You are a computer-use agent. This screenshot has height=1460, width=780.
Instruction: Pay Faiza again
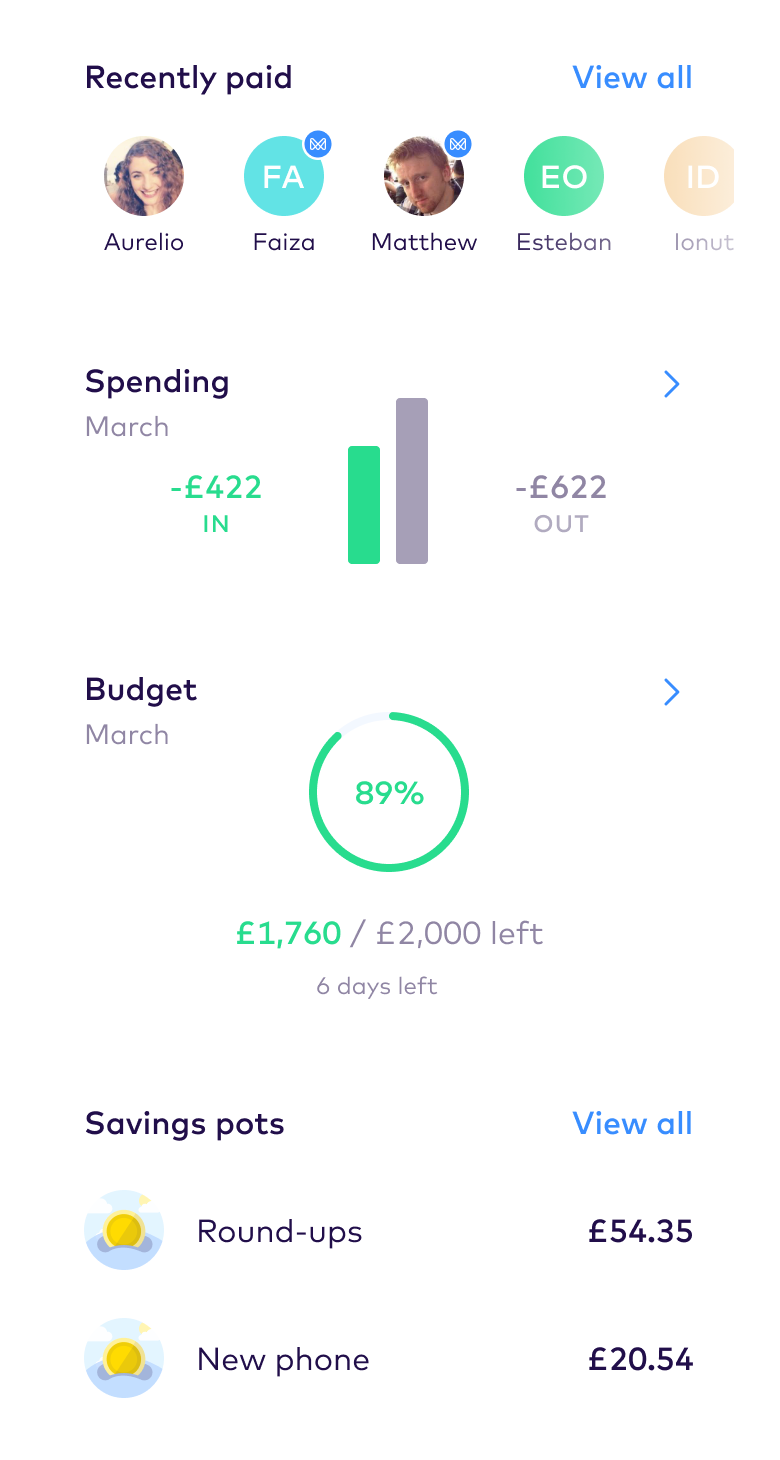[284, 177]
